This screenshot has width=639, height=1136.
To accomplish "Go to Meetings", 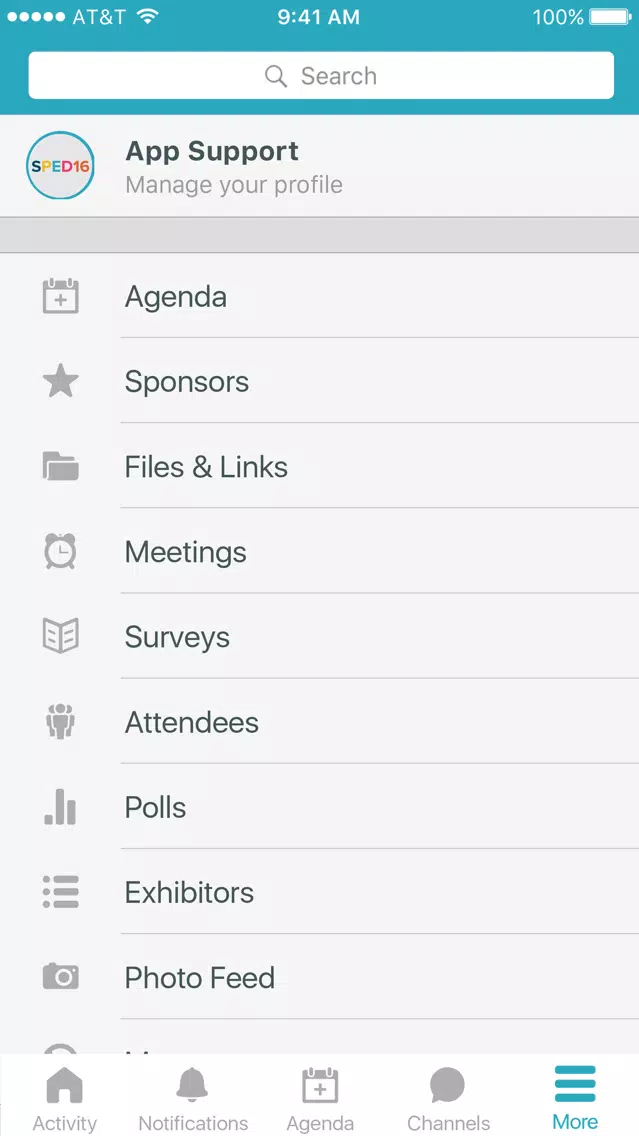I will [x=320, y=552].
